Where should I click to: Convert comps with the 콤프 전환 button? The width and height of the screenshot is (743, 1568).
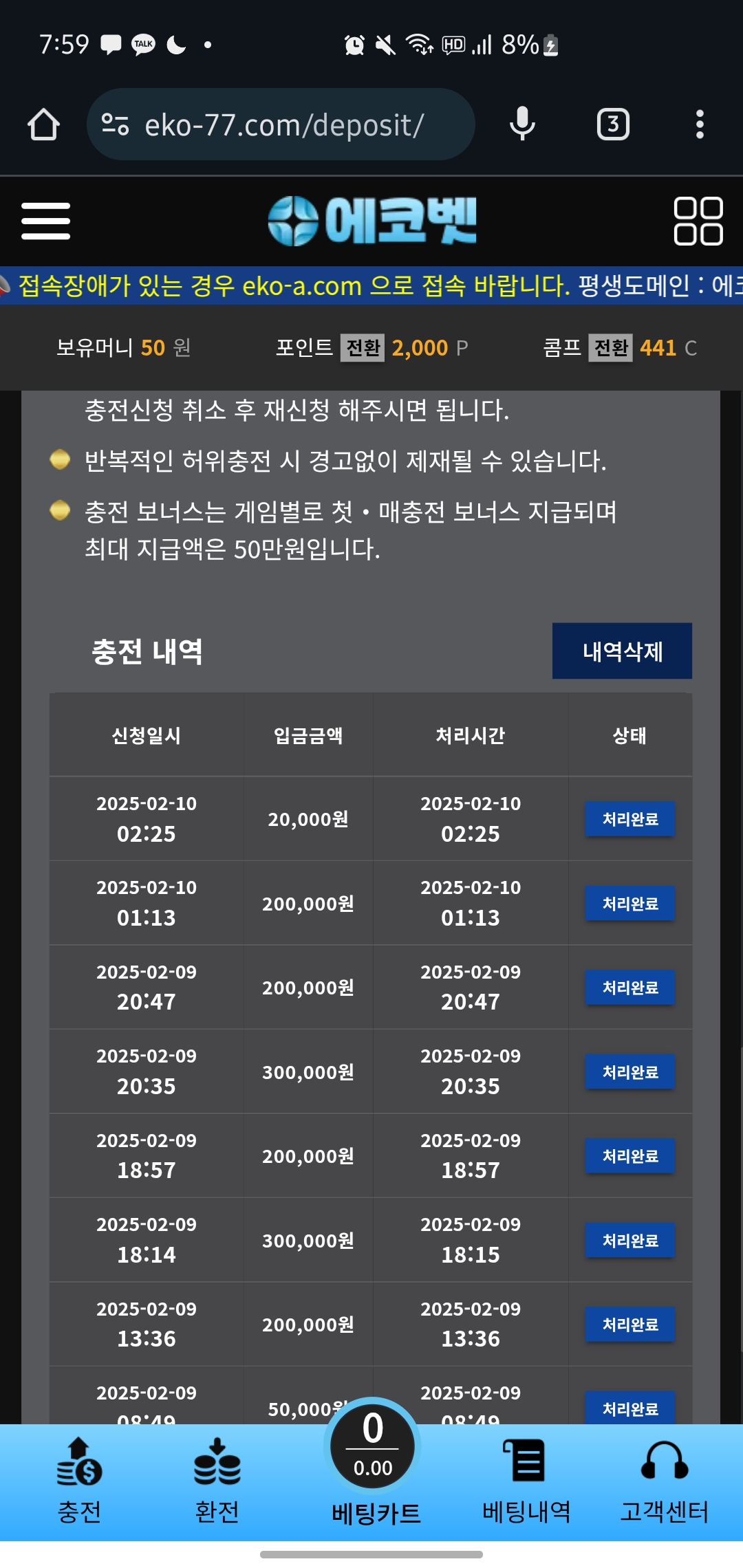[610, 348]
